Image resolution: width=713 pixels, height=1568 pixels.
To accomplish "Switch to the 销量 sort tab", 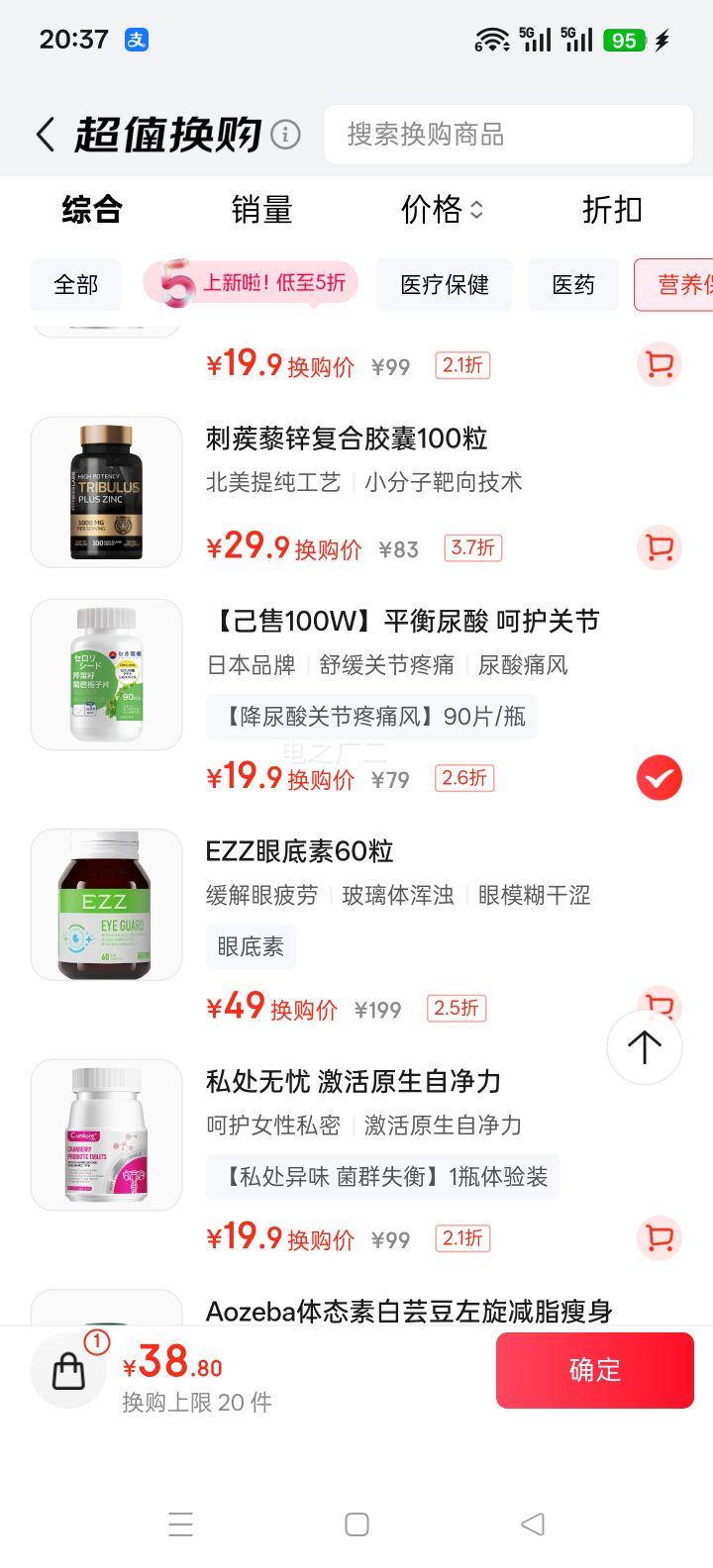I will 261,210.
